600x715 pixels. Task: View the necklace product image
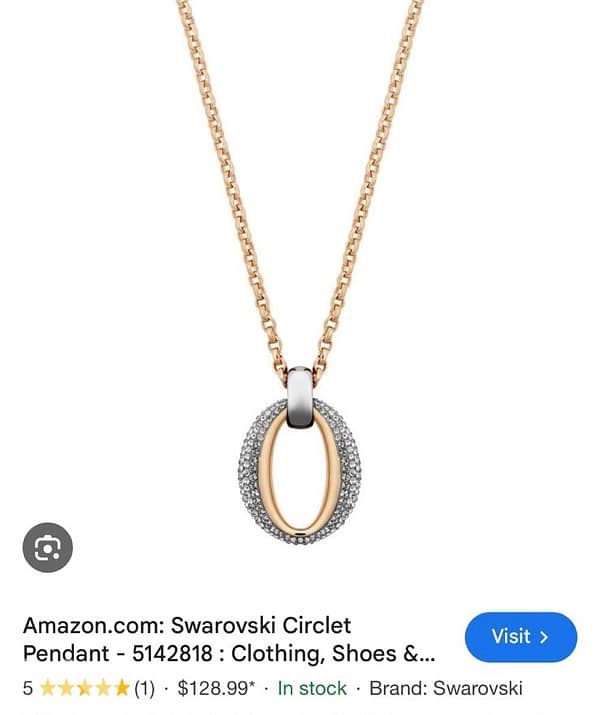click(x=300, y=300)
